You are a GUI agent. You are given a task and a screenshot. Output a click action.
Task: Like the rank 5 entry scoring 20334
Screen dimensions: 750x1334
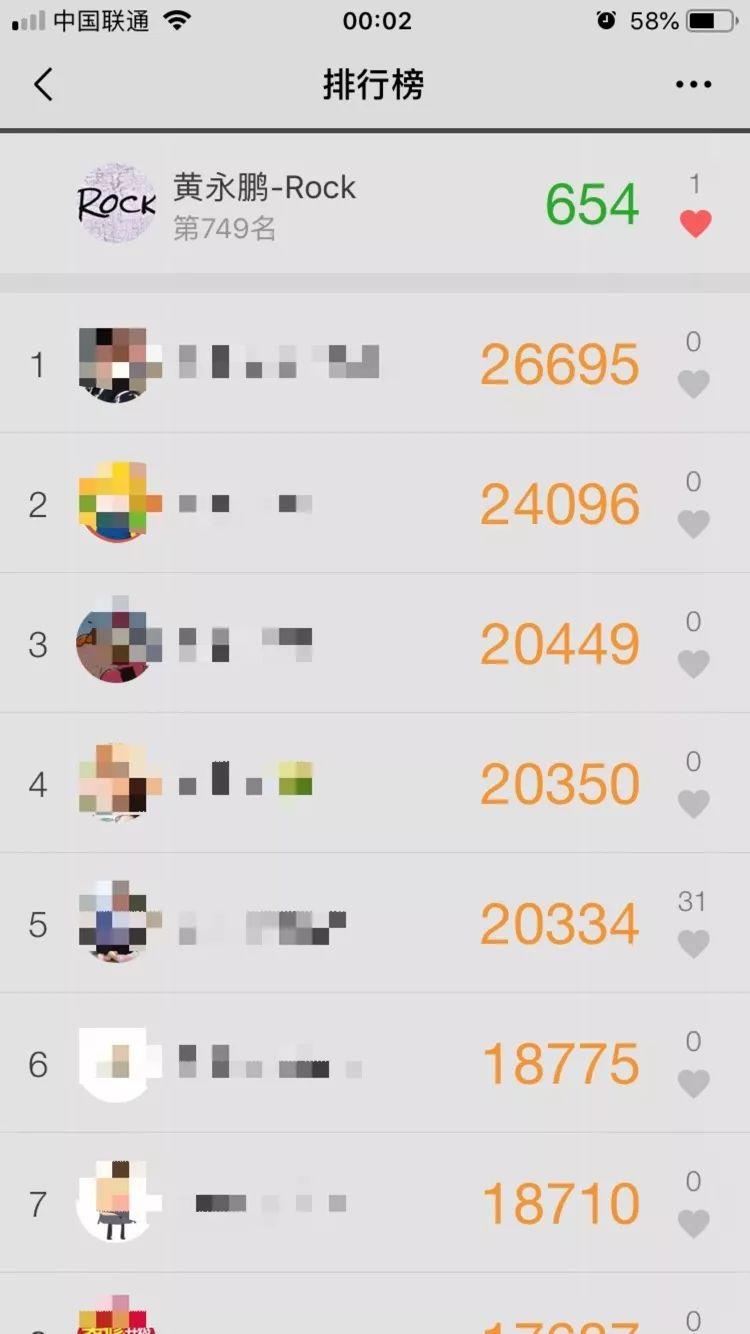point(693,943)
